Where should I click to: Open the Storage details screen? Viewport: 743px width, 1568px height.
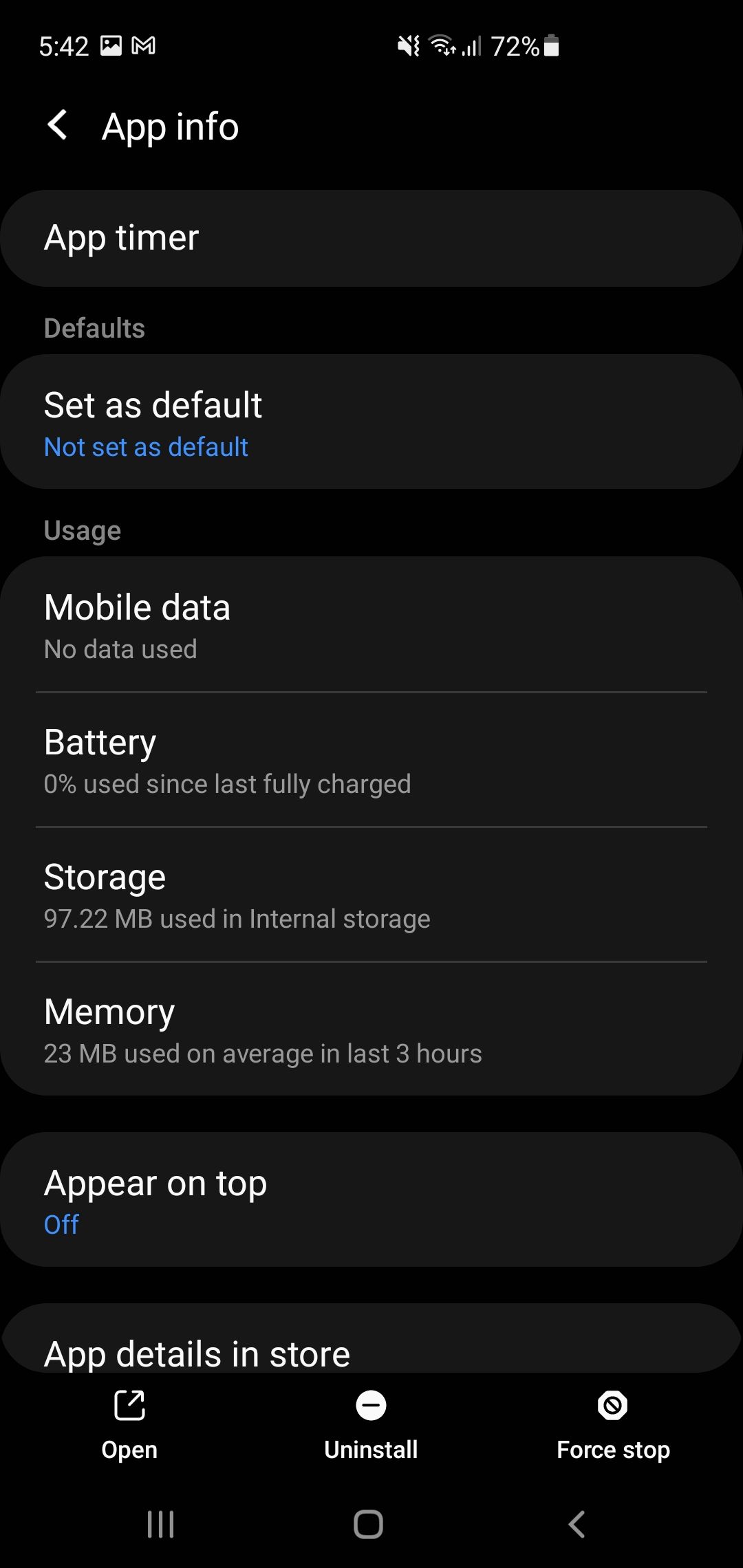point(371,894)
